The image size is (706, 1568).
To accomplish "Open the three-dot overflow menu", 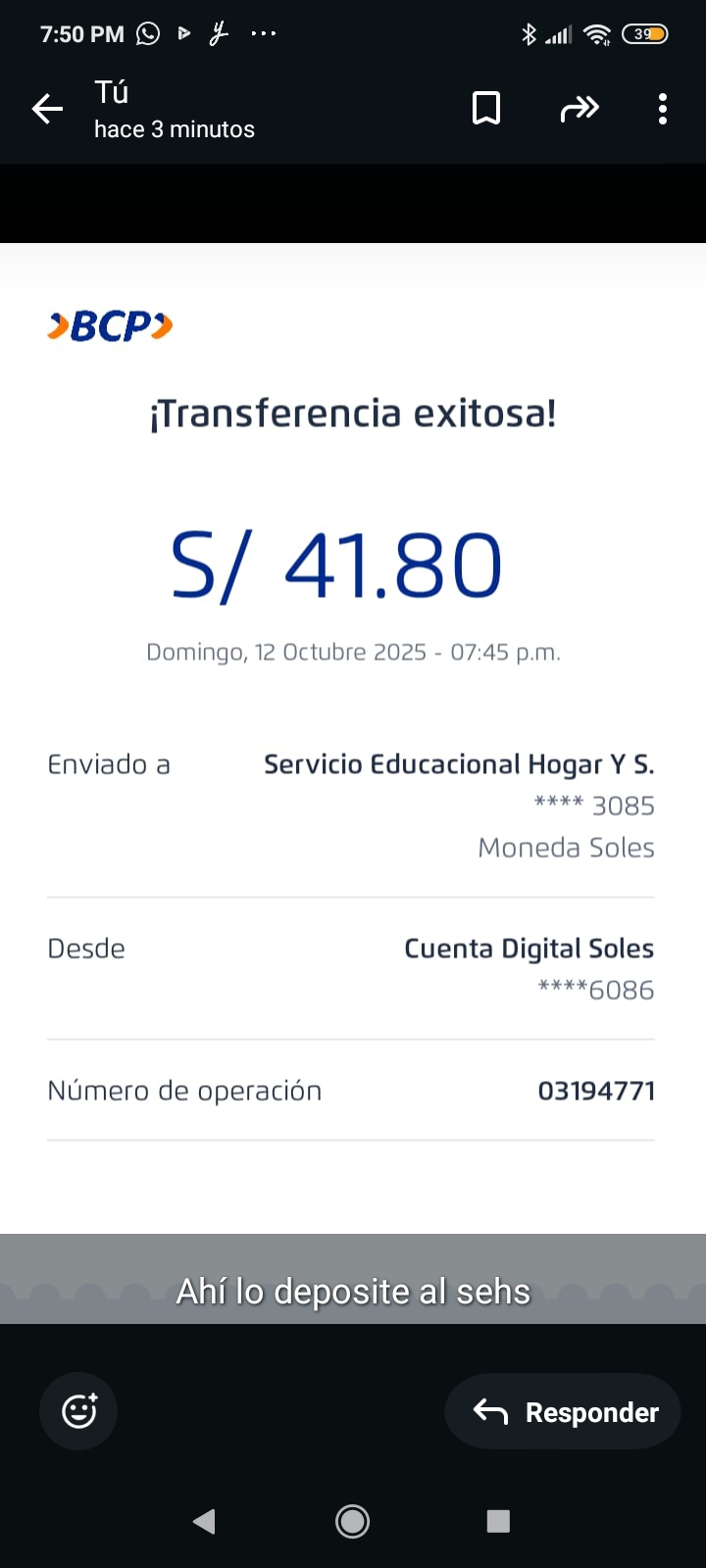I will click(x=663, y=109).
